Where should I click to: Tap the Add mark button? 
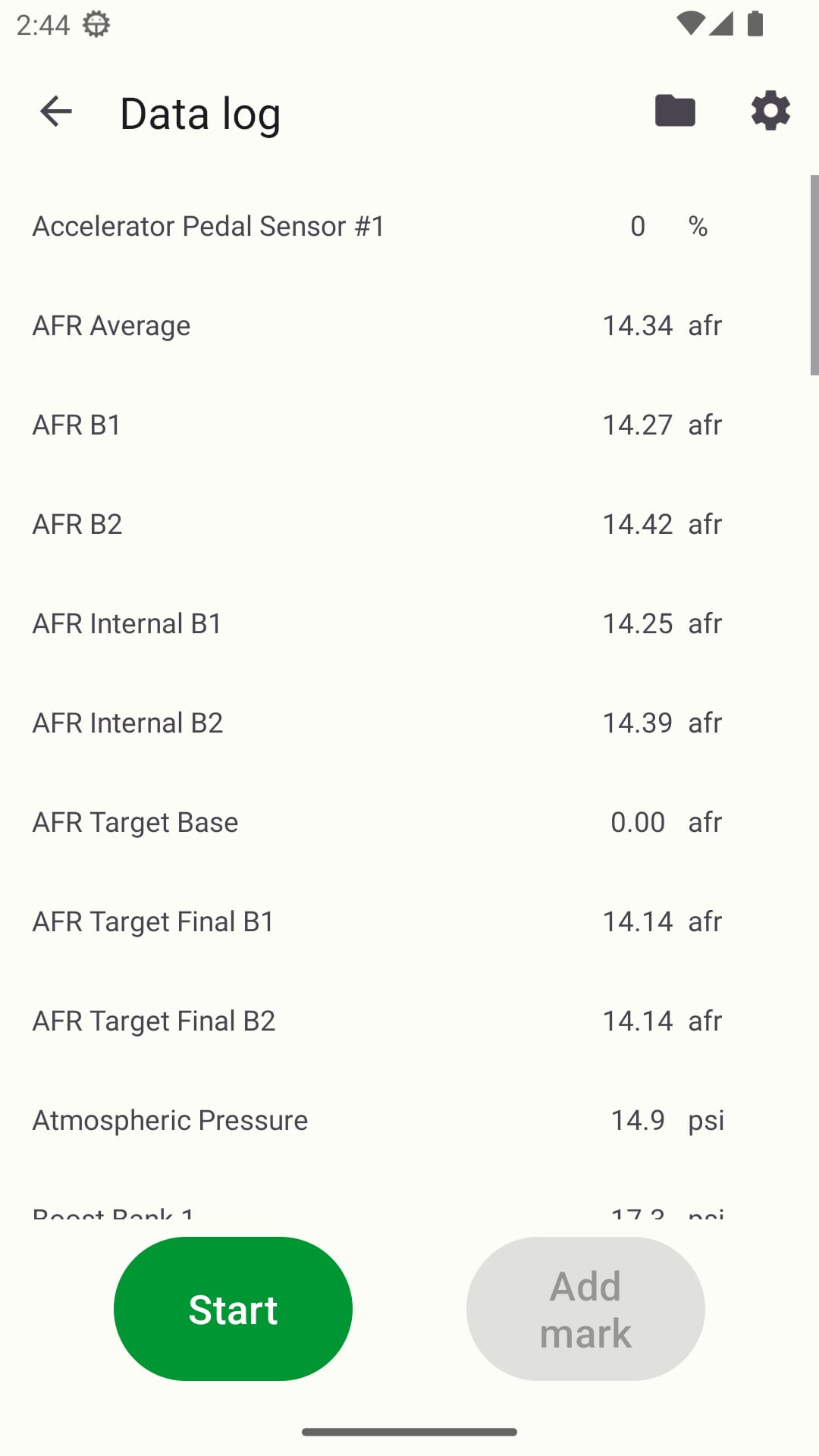click(585, 1309)
